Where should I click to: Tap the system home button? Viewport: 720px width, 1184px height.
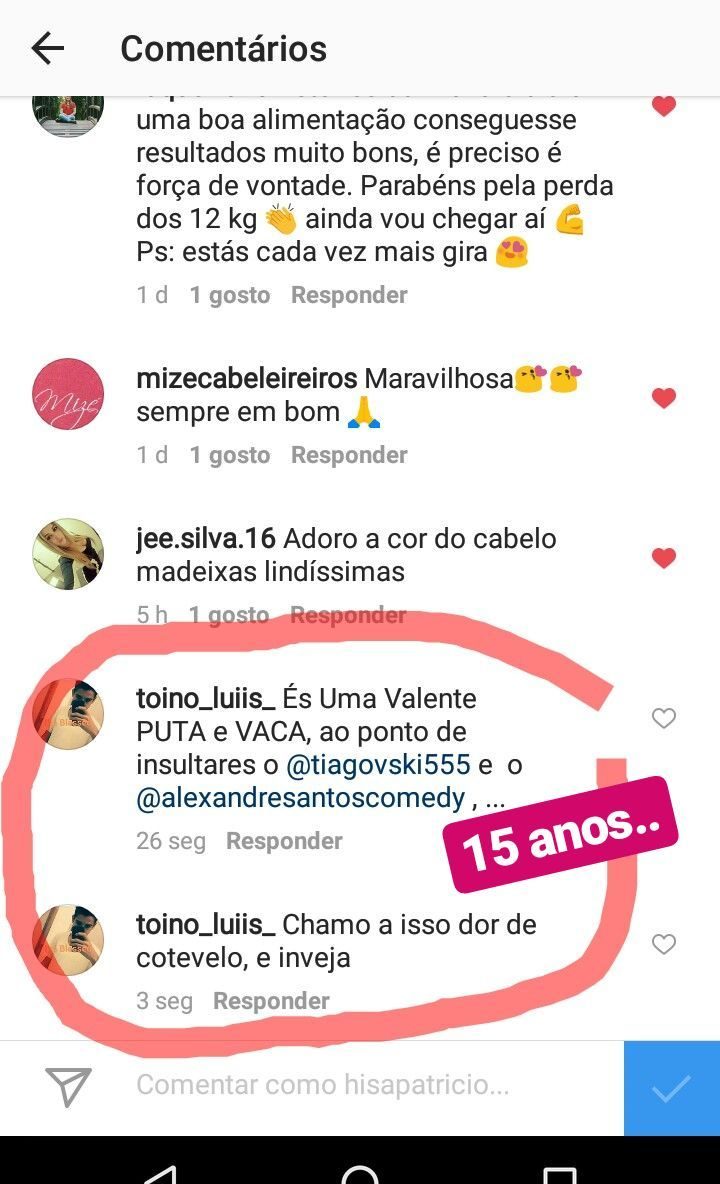360,1172
